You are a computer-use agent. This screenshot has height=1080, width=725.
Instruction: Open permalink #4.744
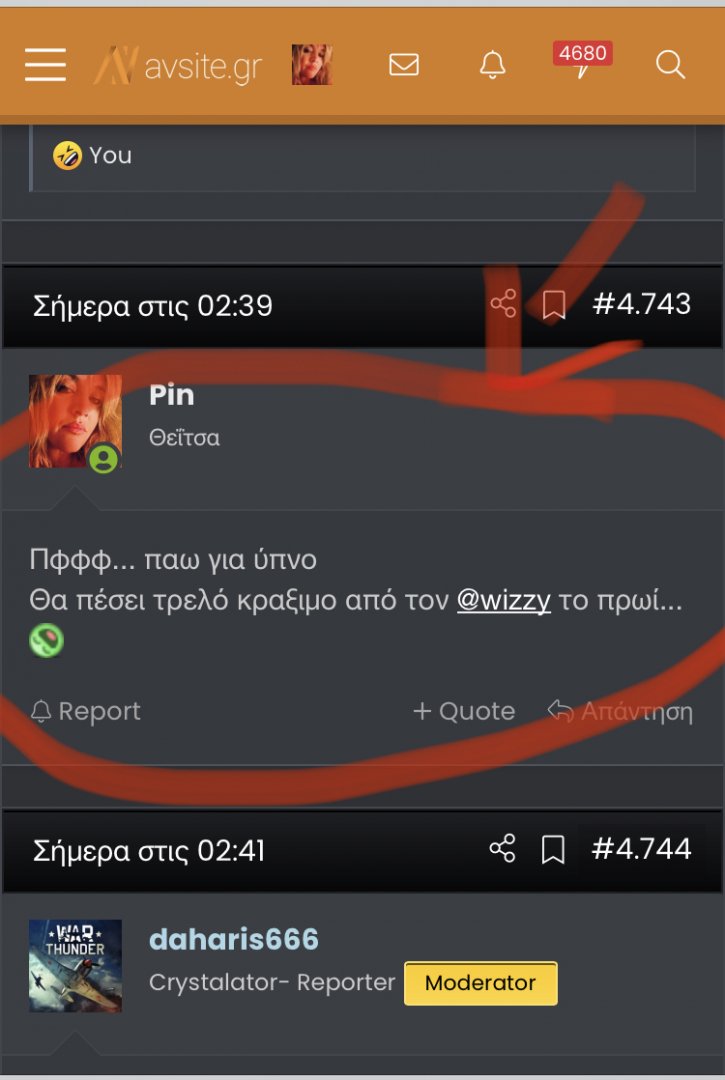(x=642, y=849)
